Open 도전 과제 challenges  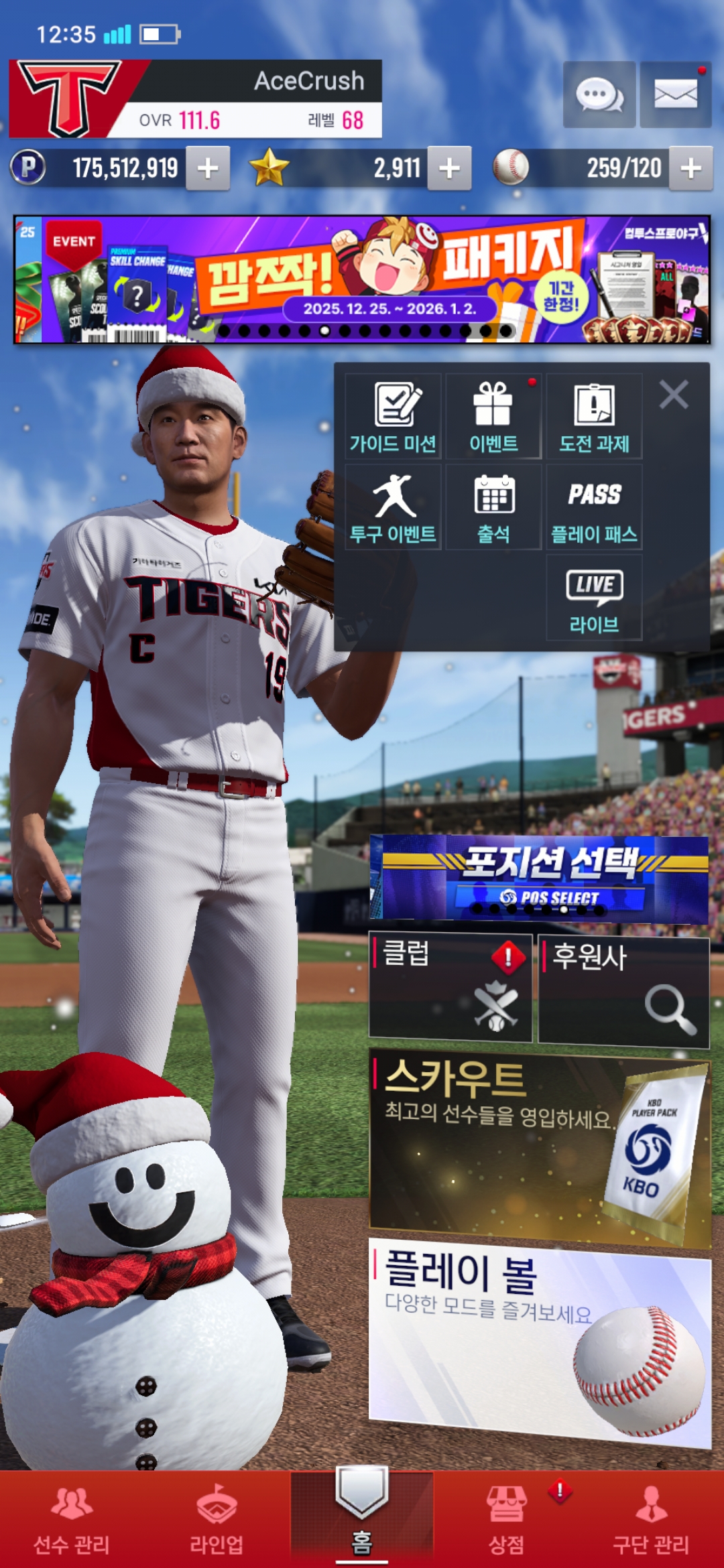(x=594, y=416)
